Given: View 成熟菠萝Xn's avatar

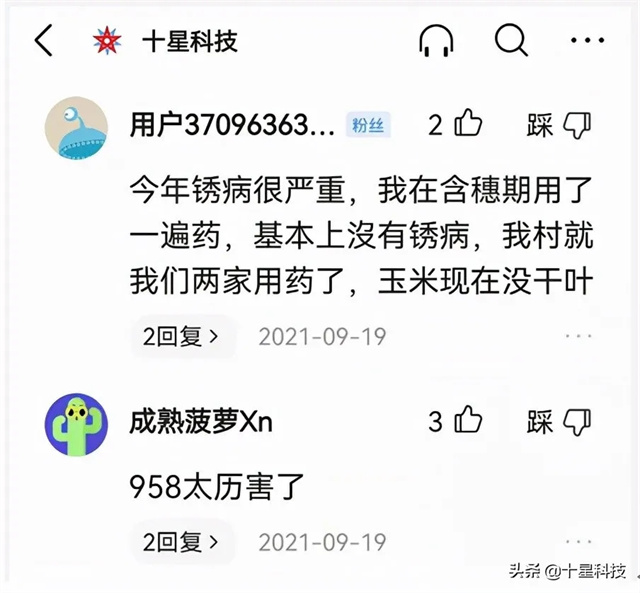Looking at the screenshot, I should (76, 424).
